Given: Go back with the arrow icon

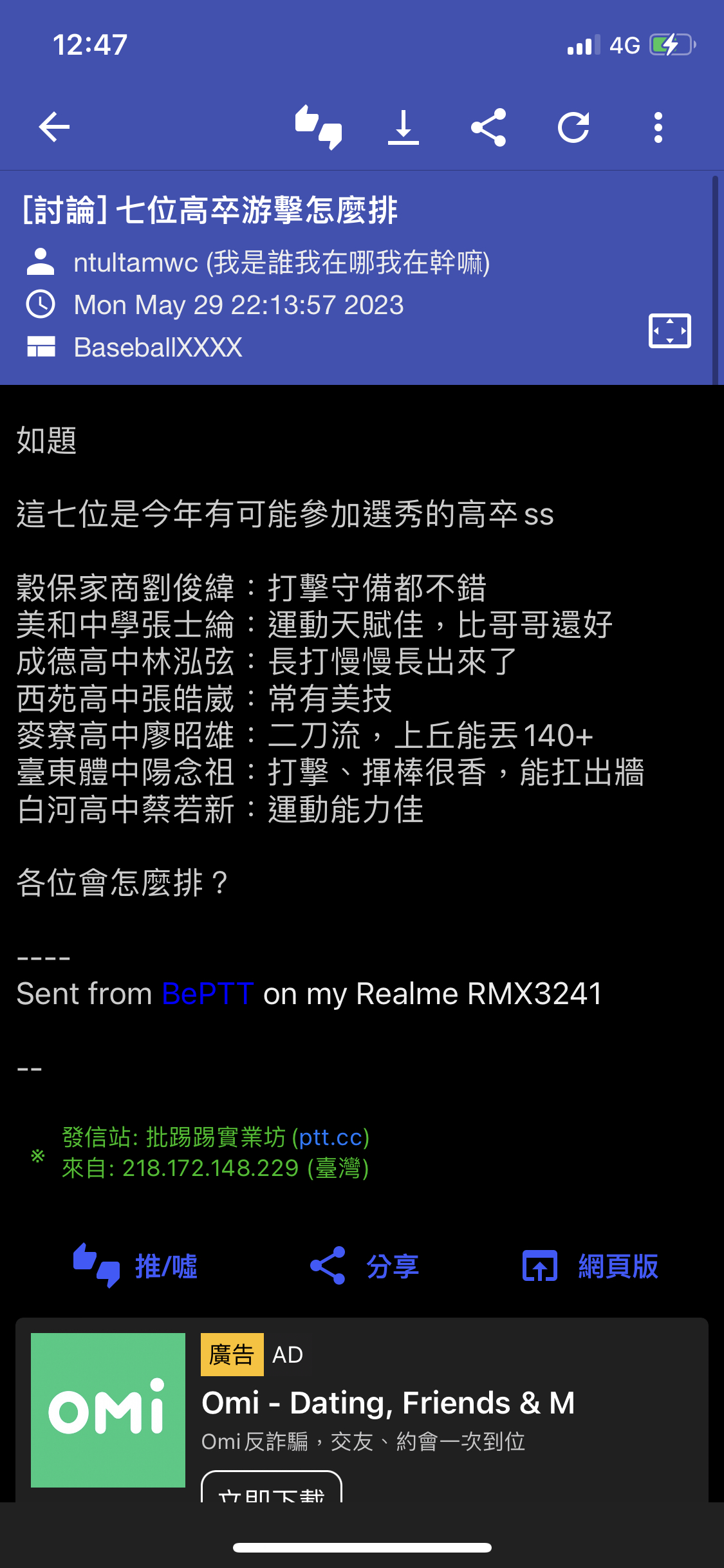Looking at the screenshot, I should pos(54,127).
